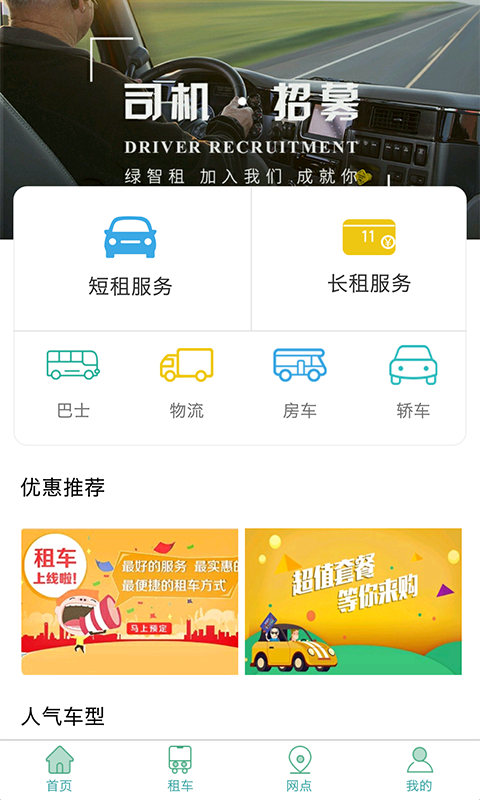The width and height of the screenshot is (480, 800).
Task: Choose the 轿车 sedan category
Action: pos(413,383)
